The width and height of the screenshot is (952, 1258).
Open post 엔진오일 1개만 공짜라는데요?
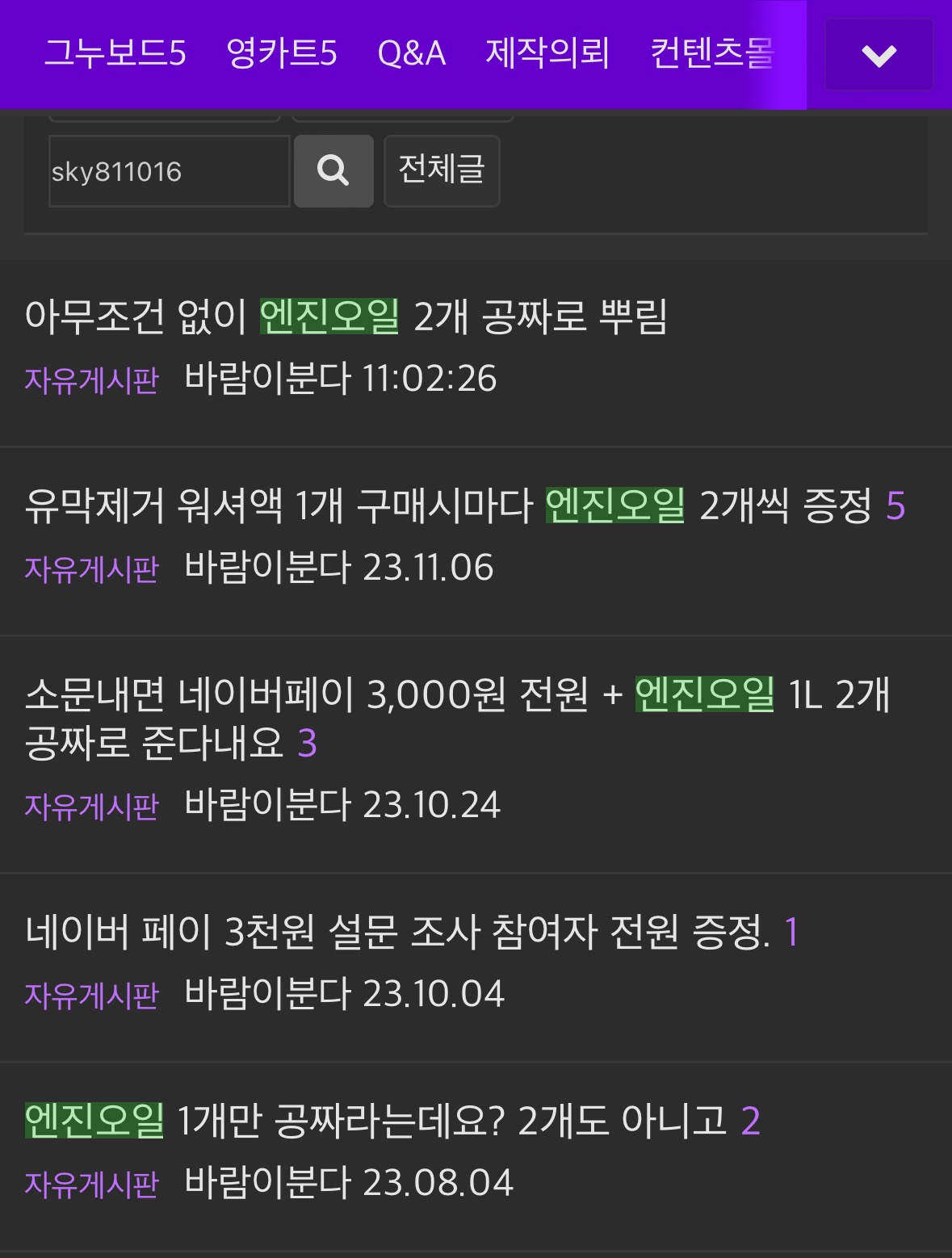point(375,1121)
